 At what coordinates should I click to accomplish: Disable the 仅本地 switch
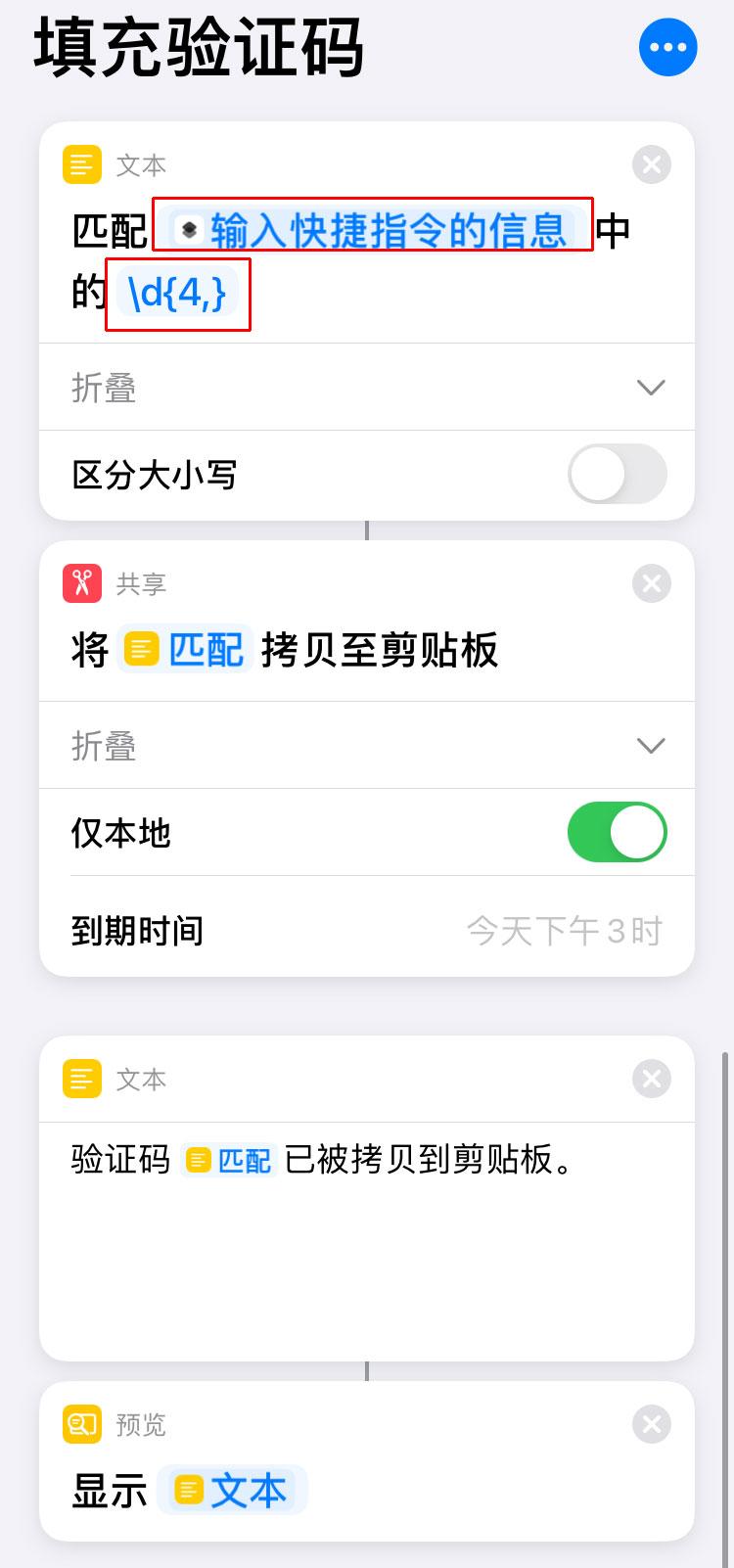point(618,832)
